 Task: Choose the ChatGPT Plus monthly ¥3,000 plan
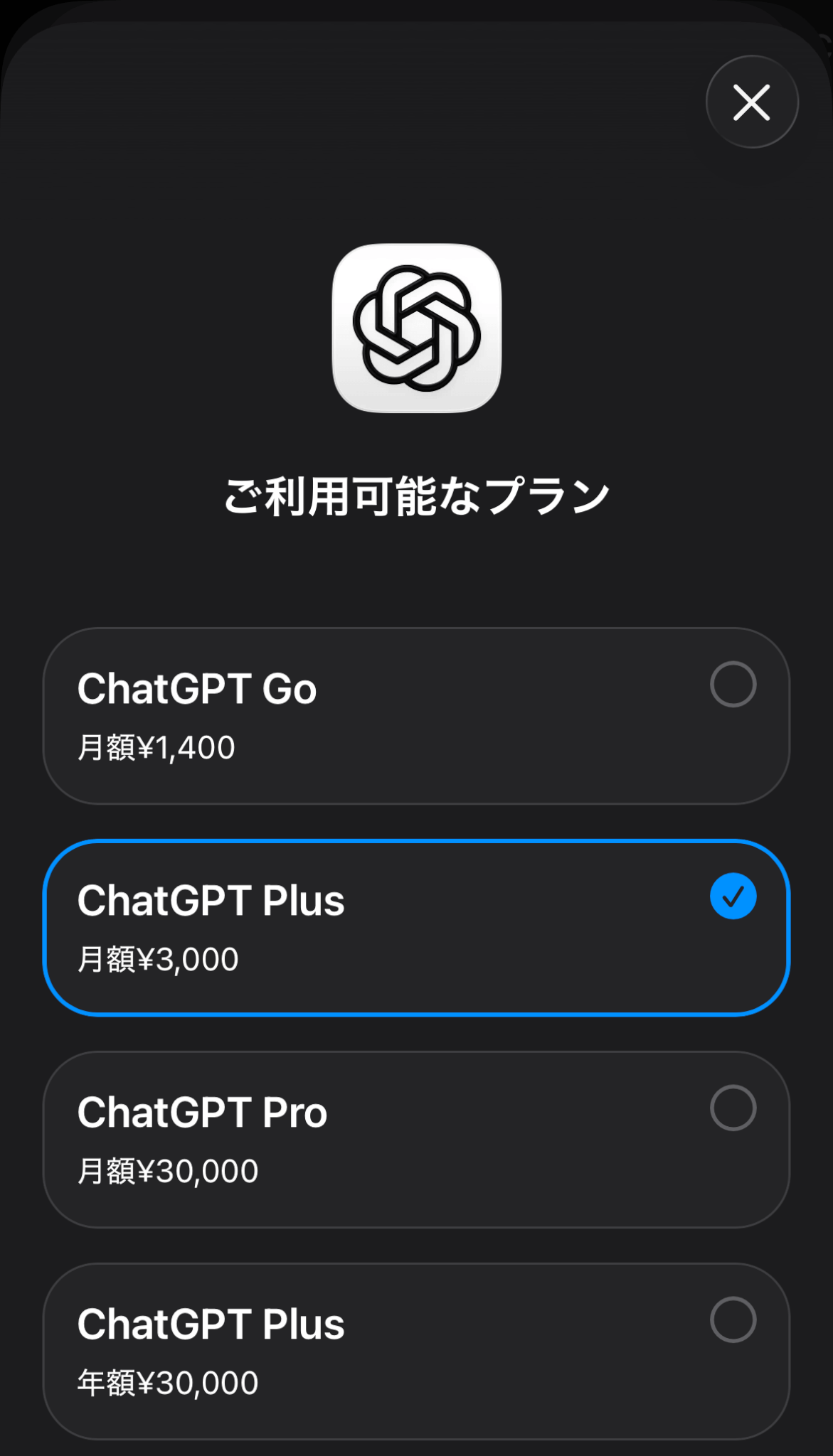pos(416,928)
